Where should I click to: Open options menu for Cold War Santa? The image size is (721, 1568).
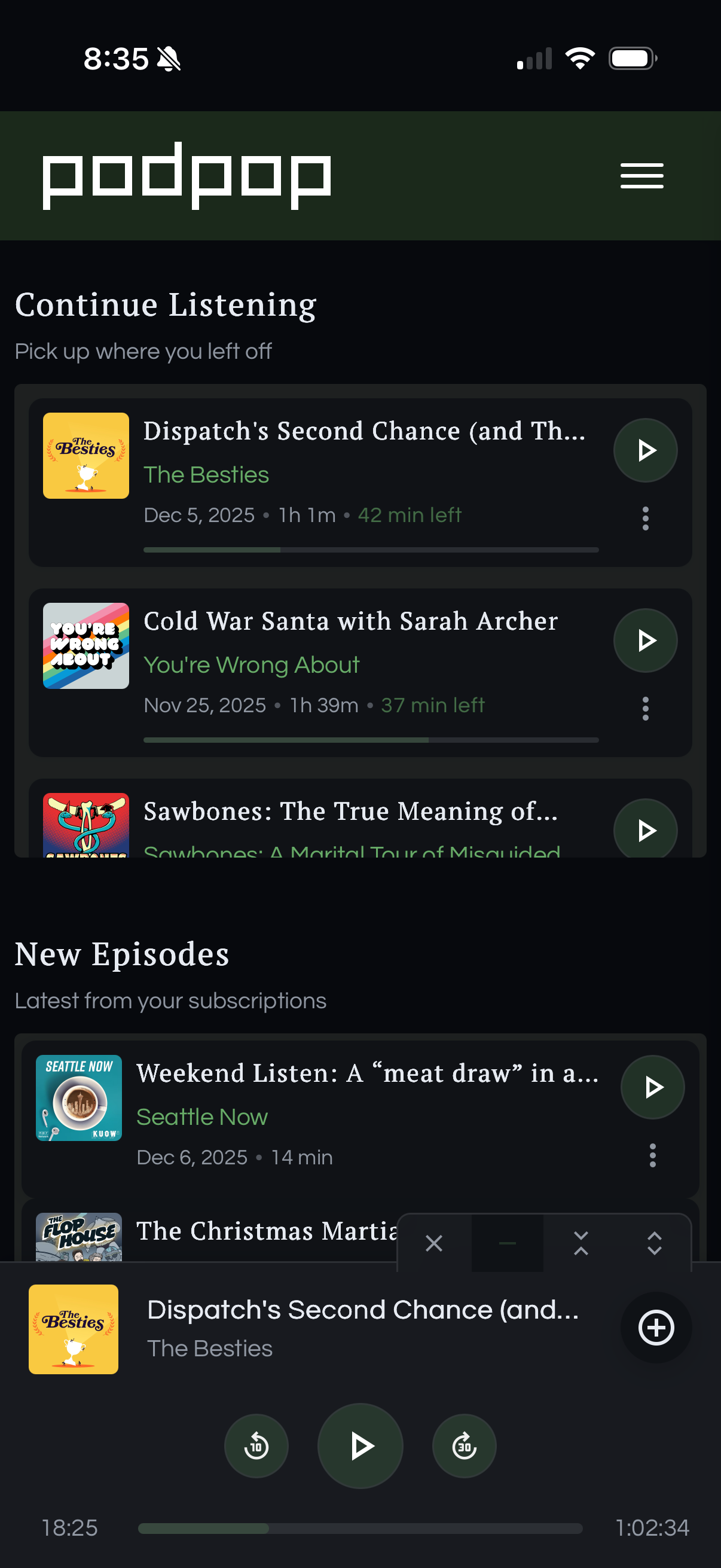click(646, 708)
